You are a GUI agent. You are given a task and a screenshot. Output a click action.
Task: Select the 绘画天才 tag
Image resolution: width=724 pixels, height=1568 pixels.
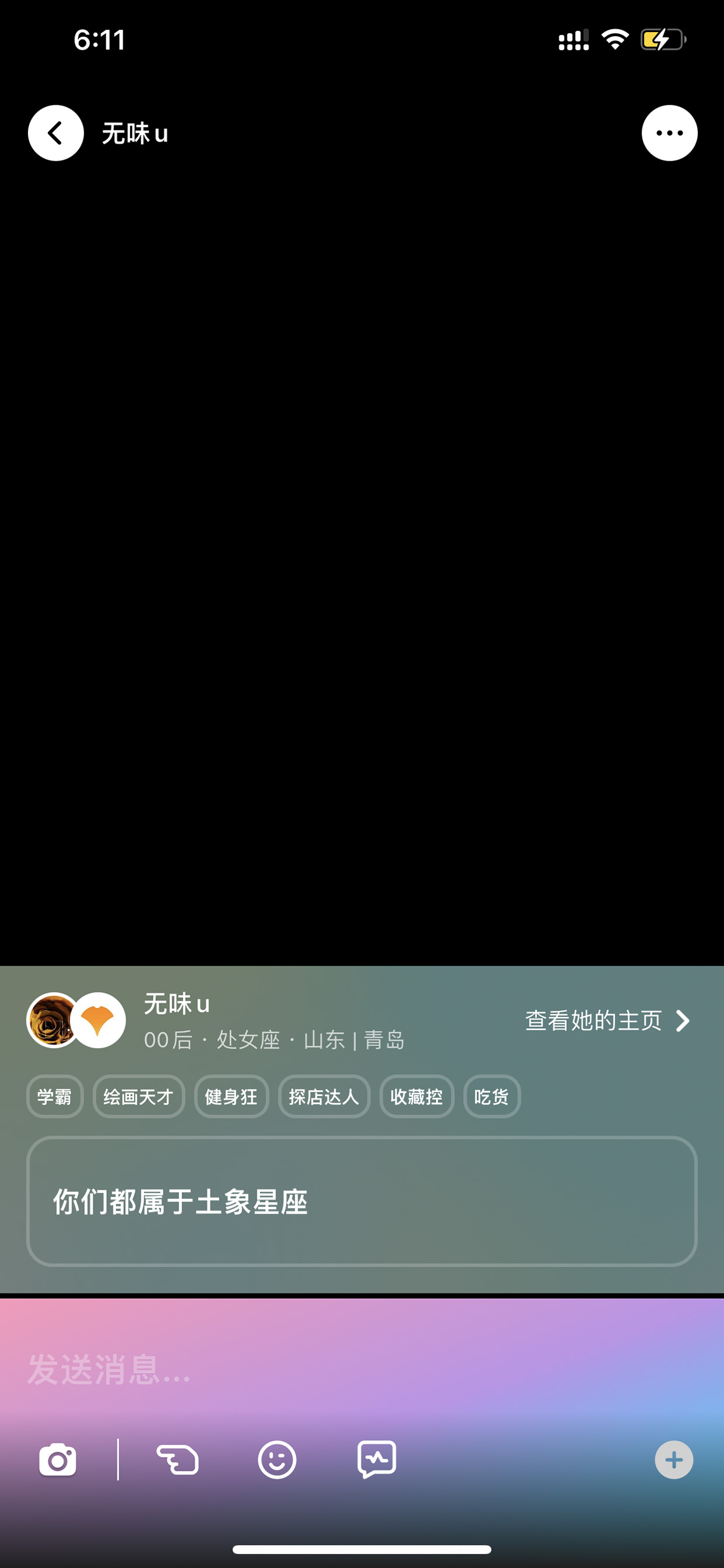click(x=139, y=1097)
